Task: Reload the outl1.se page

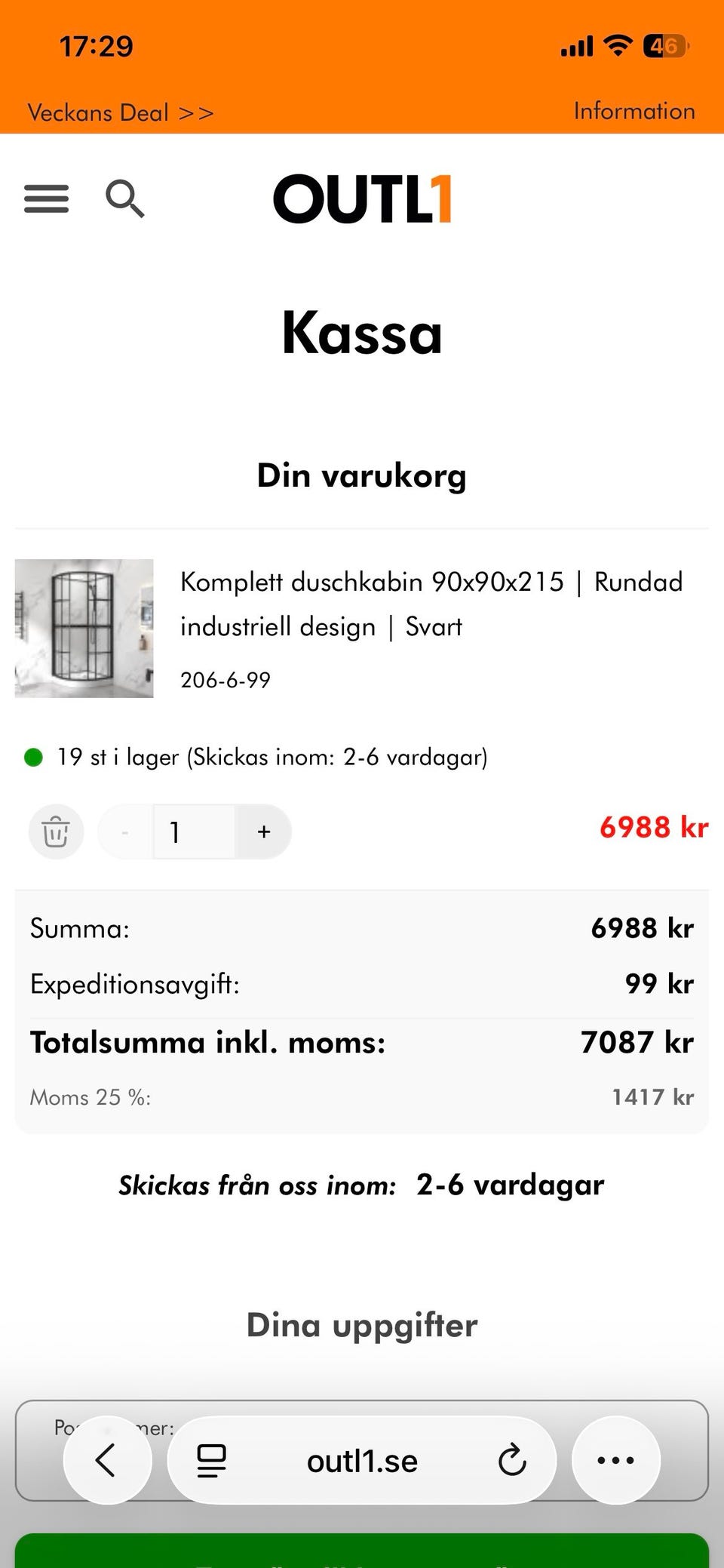Action: 512,1460
